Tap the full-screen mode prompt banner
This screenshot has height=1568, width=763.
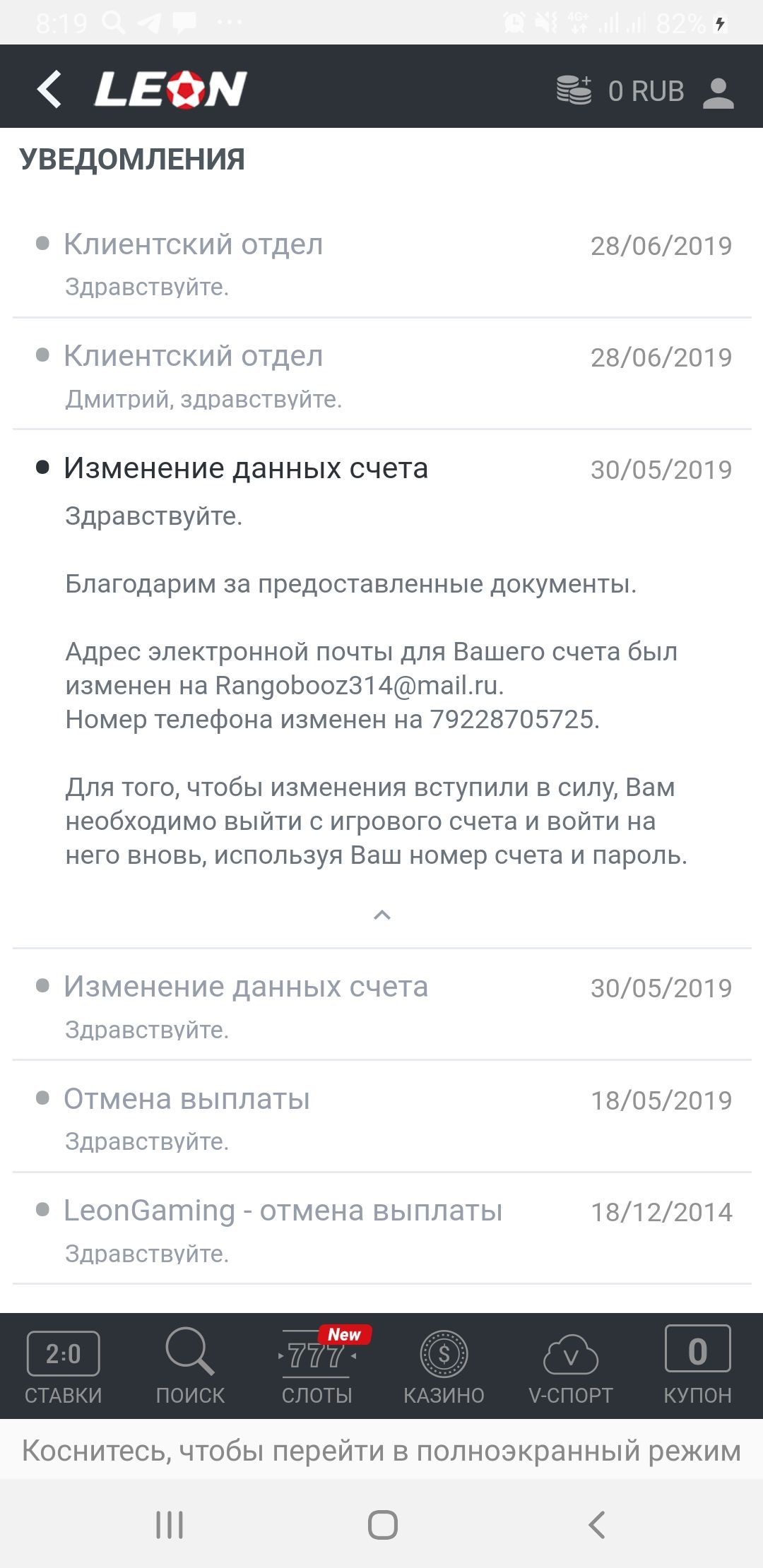point(381,1451)
